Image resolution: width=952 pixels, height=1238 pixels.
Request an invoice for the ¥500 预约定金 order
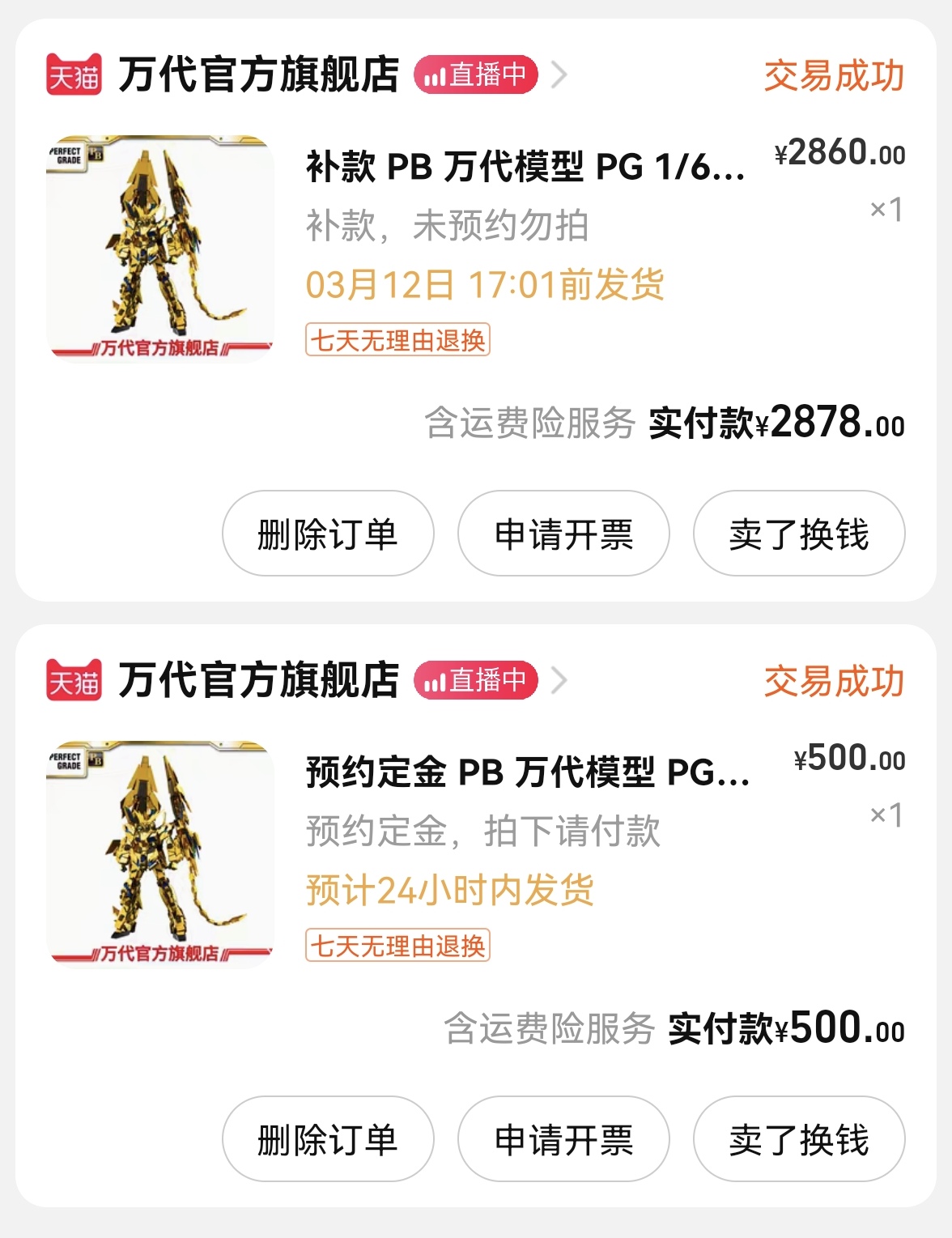pyautogui.click(x=563, y=1139)
